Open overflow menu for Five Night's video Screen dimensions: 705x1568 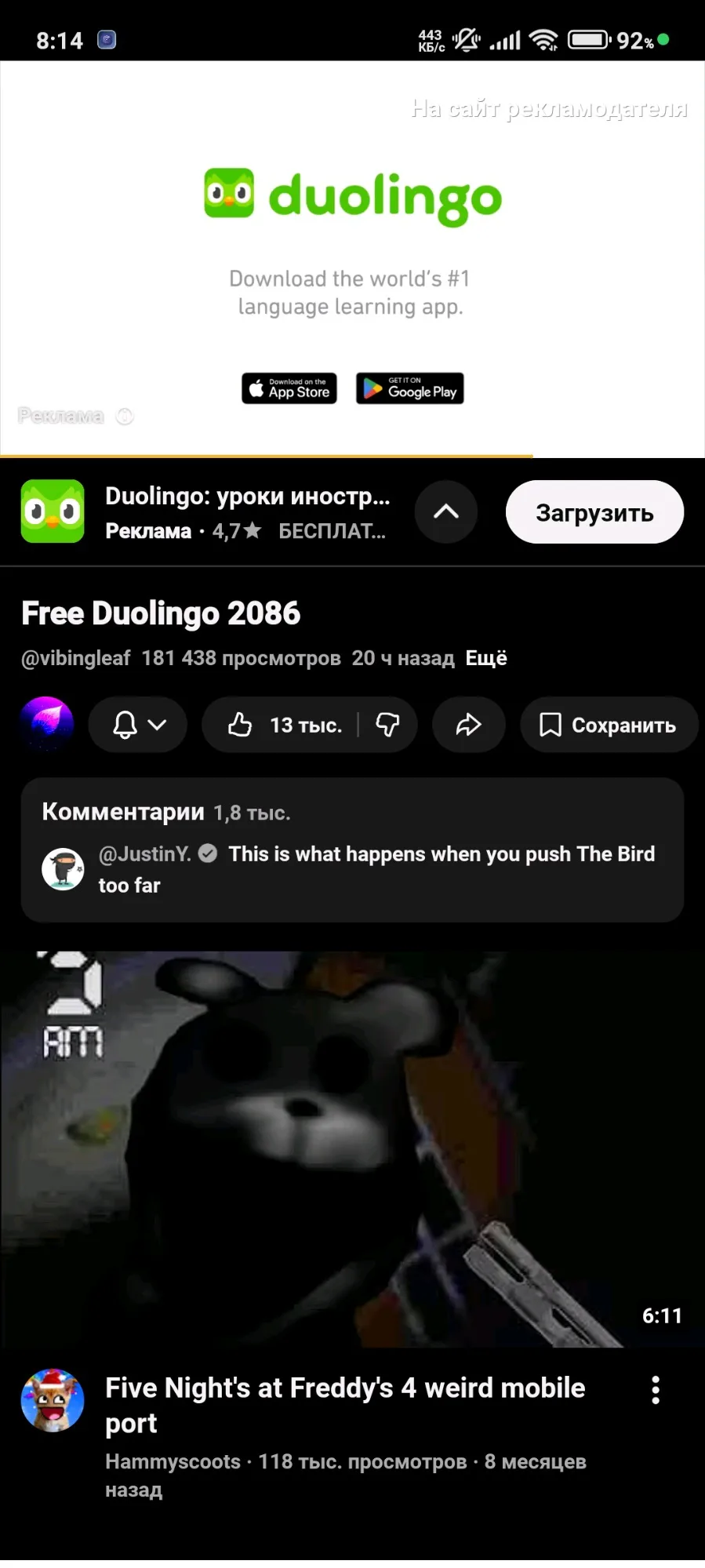656,1391
